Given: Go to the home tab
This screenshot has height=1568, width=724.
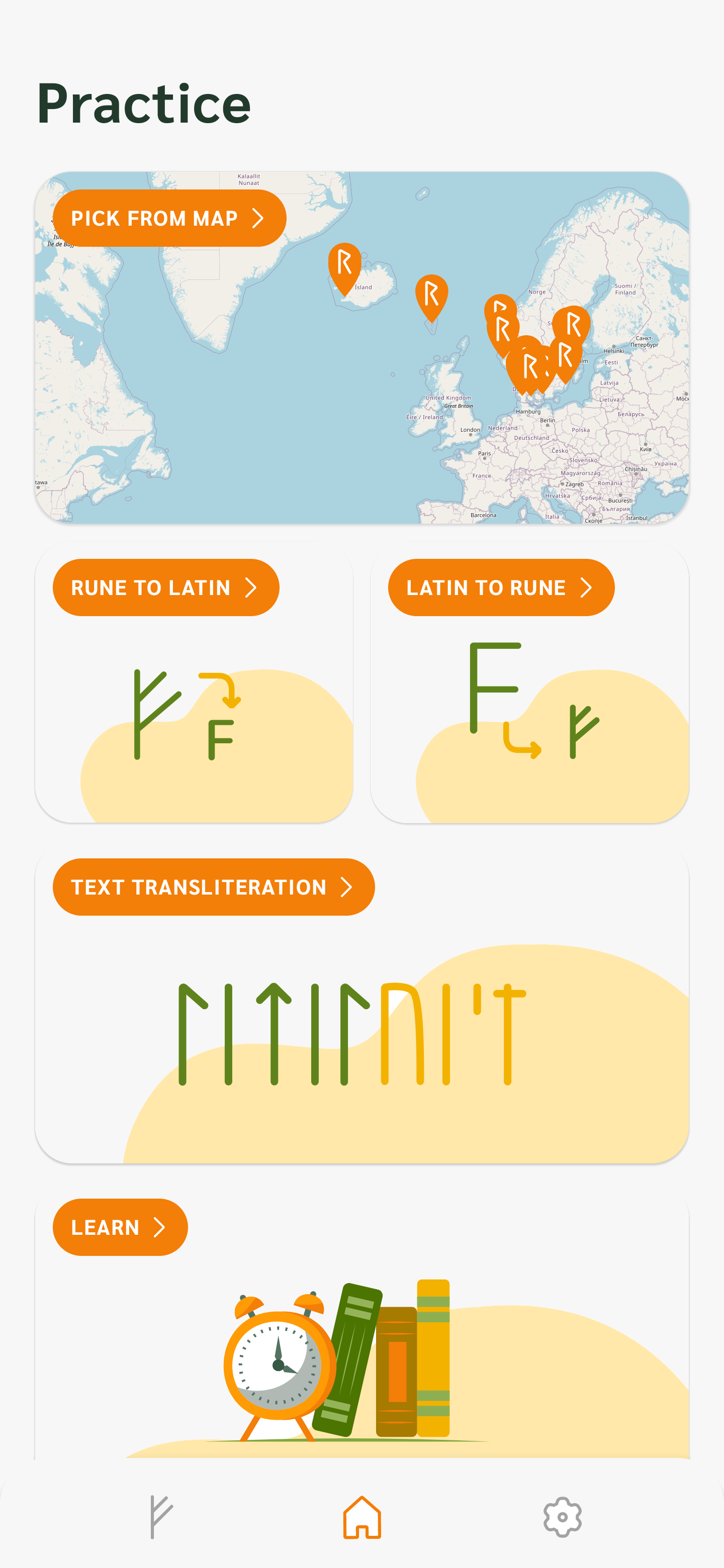Looking at the screenshot, I should click(x=361, y=1517).
